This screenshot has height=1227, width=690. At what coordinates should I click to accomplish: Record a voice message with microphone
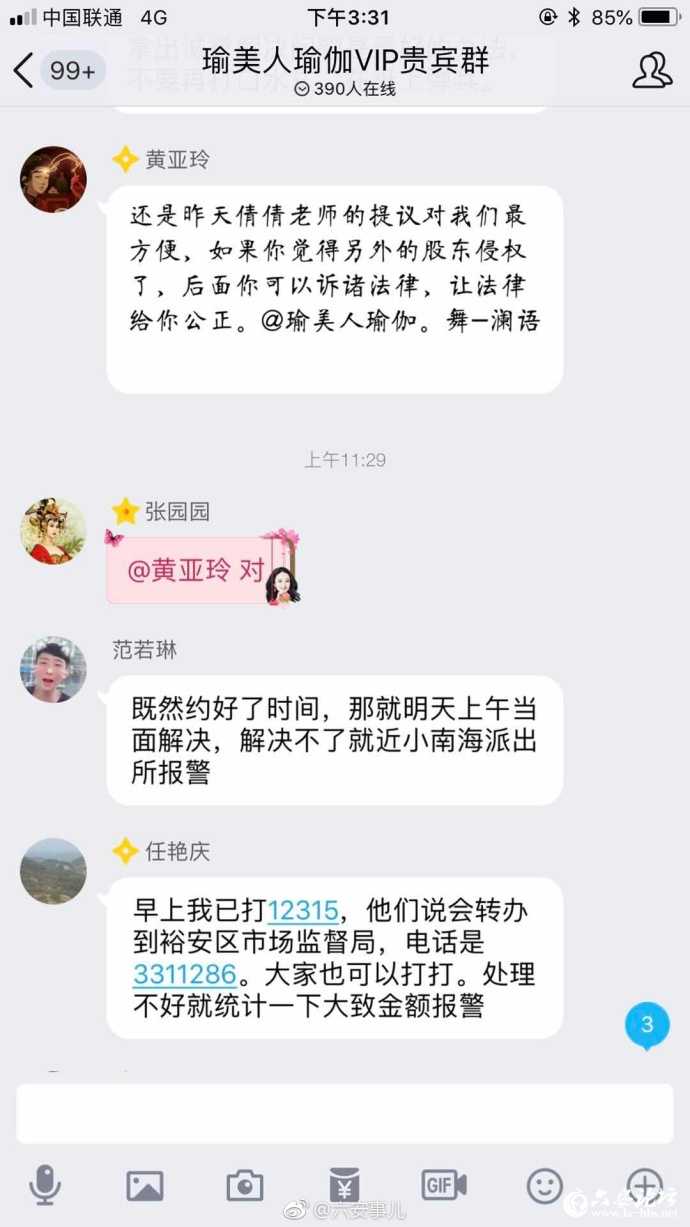45,1186
